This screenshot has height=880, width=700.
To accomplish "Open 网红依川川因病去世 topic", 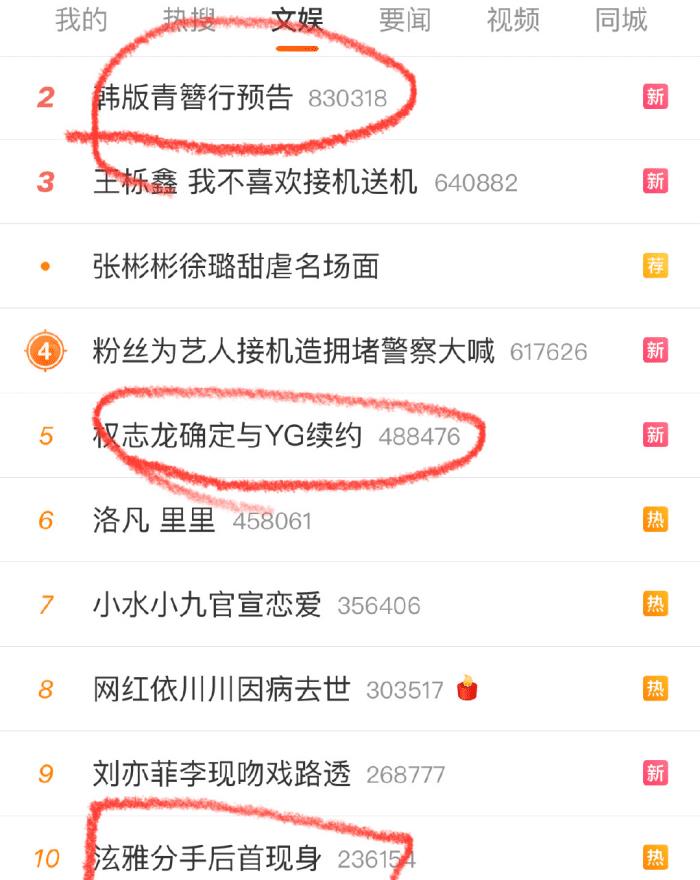I will pos(222,690).
